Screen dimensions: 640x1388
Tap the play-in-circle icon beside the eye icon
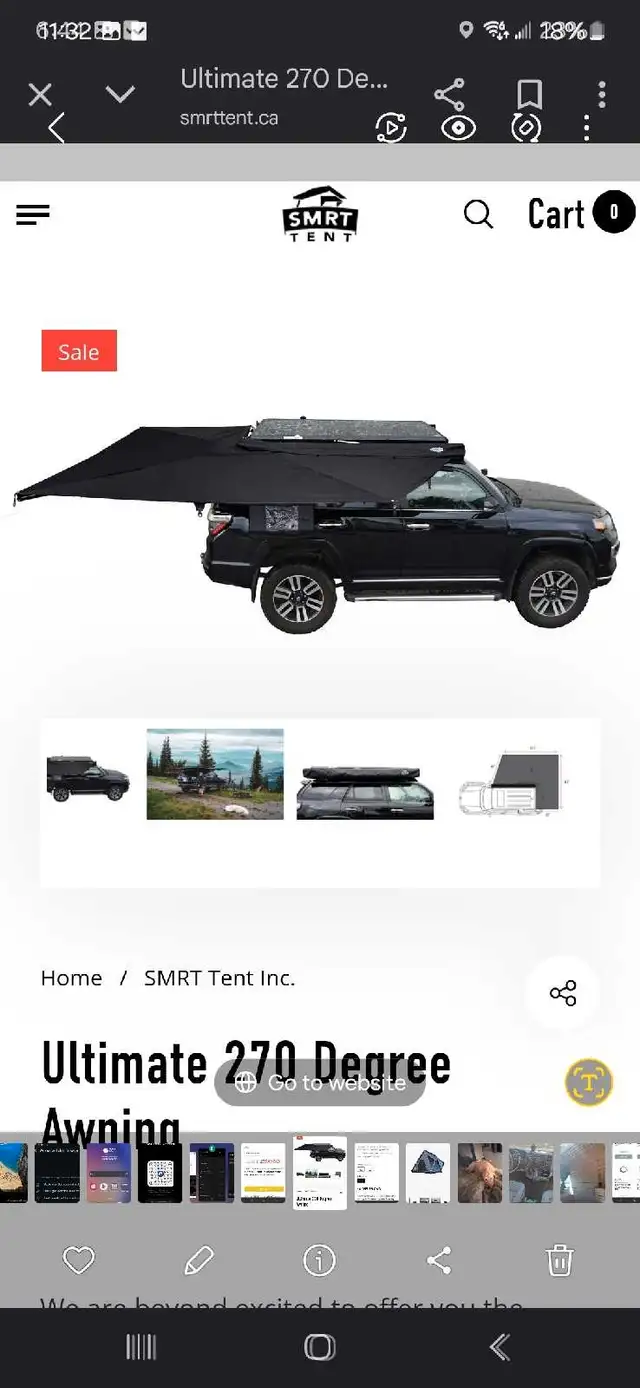coord(391,128)
